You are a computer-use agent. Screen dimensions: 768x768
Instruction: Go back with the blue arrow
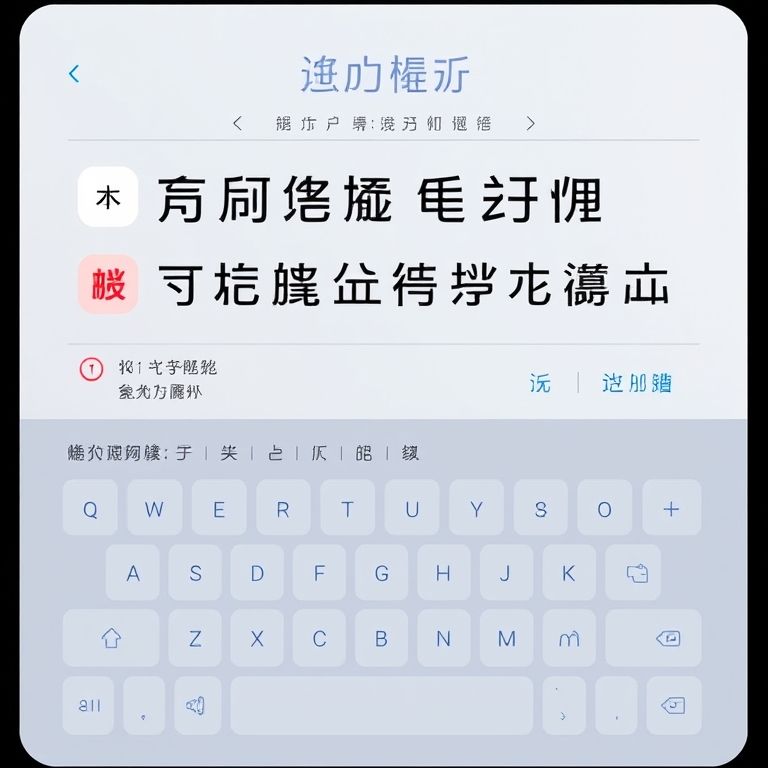pos(73,74)
